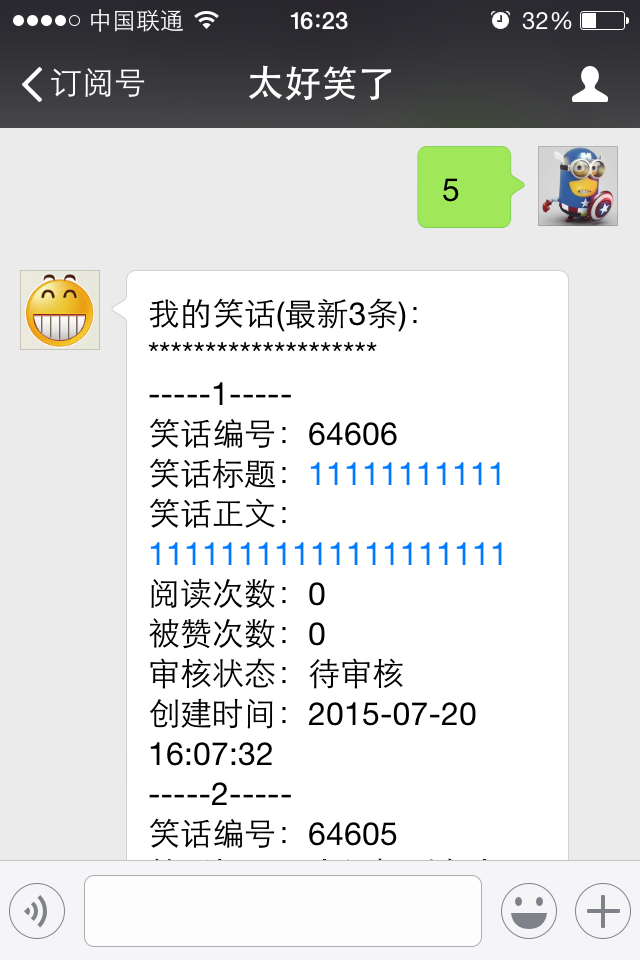
Task: Focus the message text field
Action: tap(283, 910)
